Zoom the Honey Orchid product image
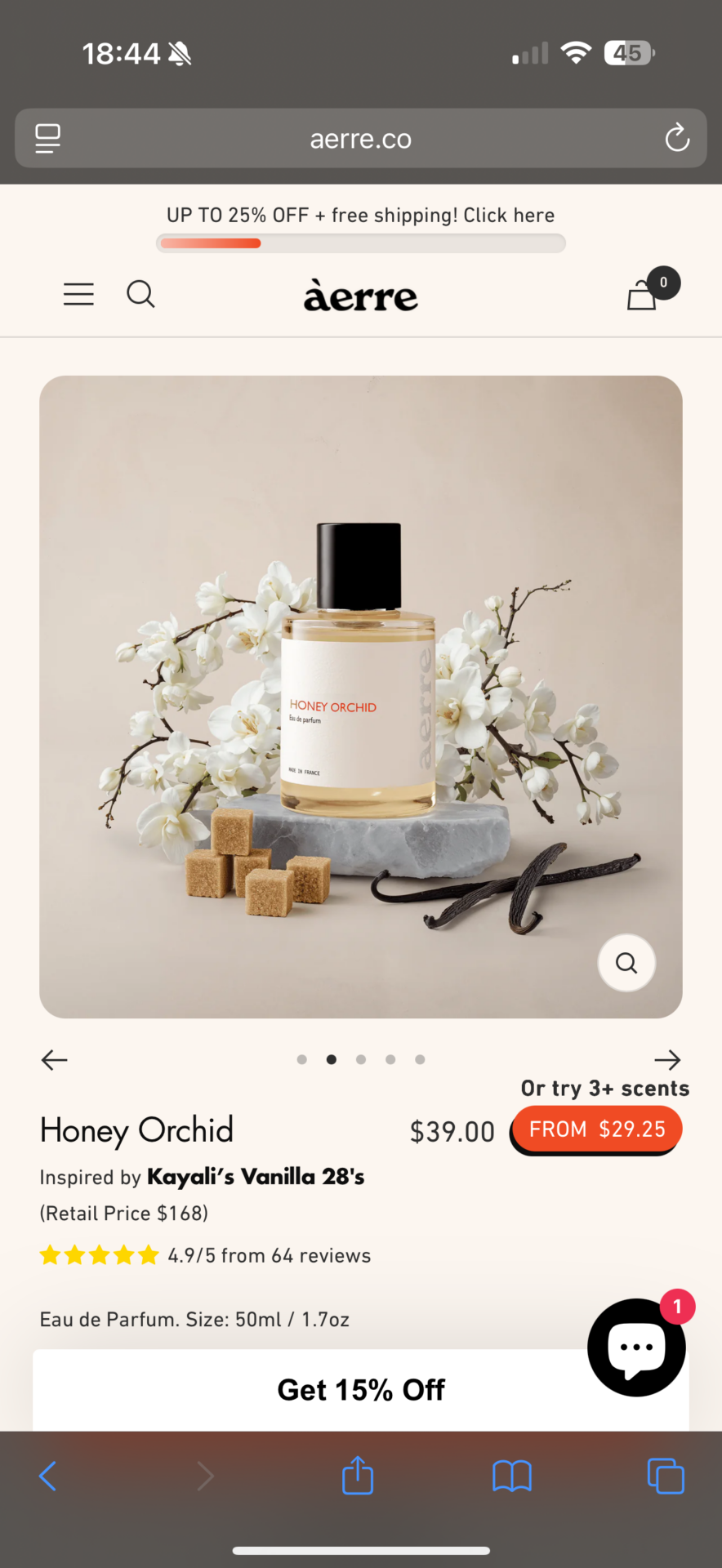The height and width of the screenshot is (1568, 722). 626,963
